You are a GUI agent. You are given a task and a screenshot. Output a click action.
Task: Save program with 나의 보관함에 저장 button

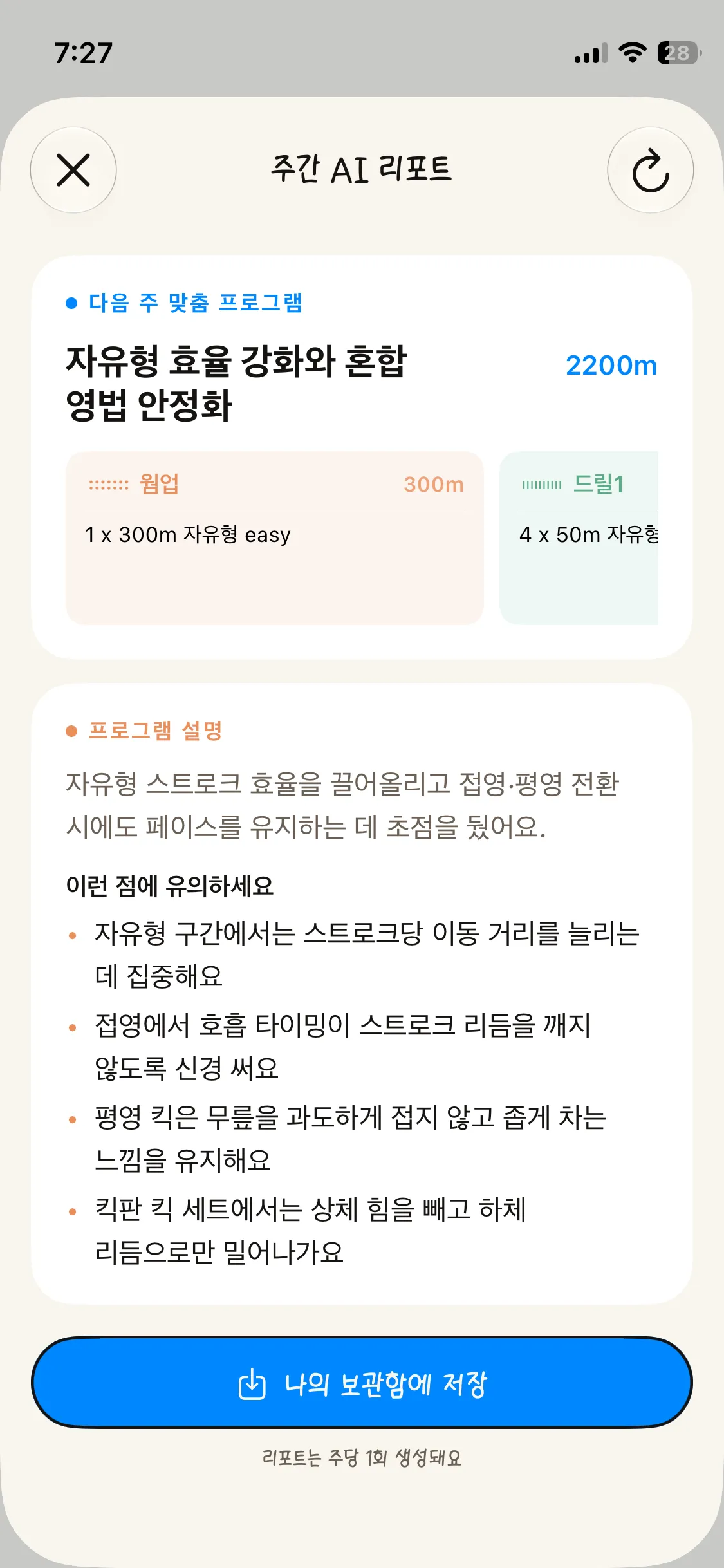[362, 1383]
